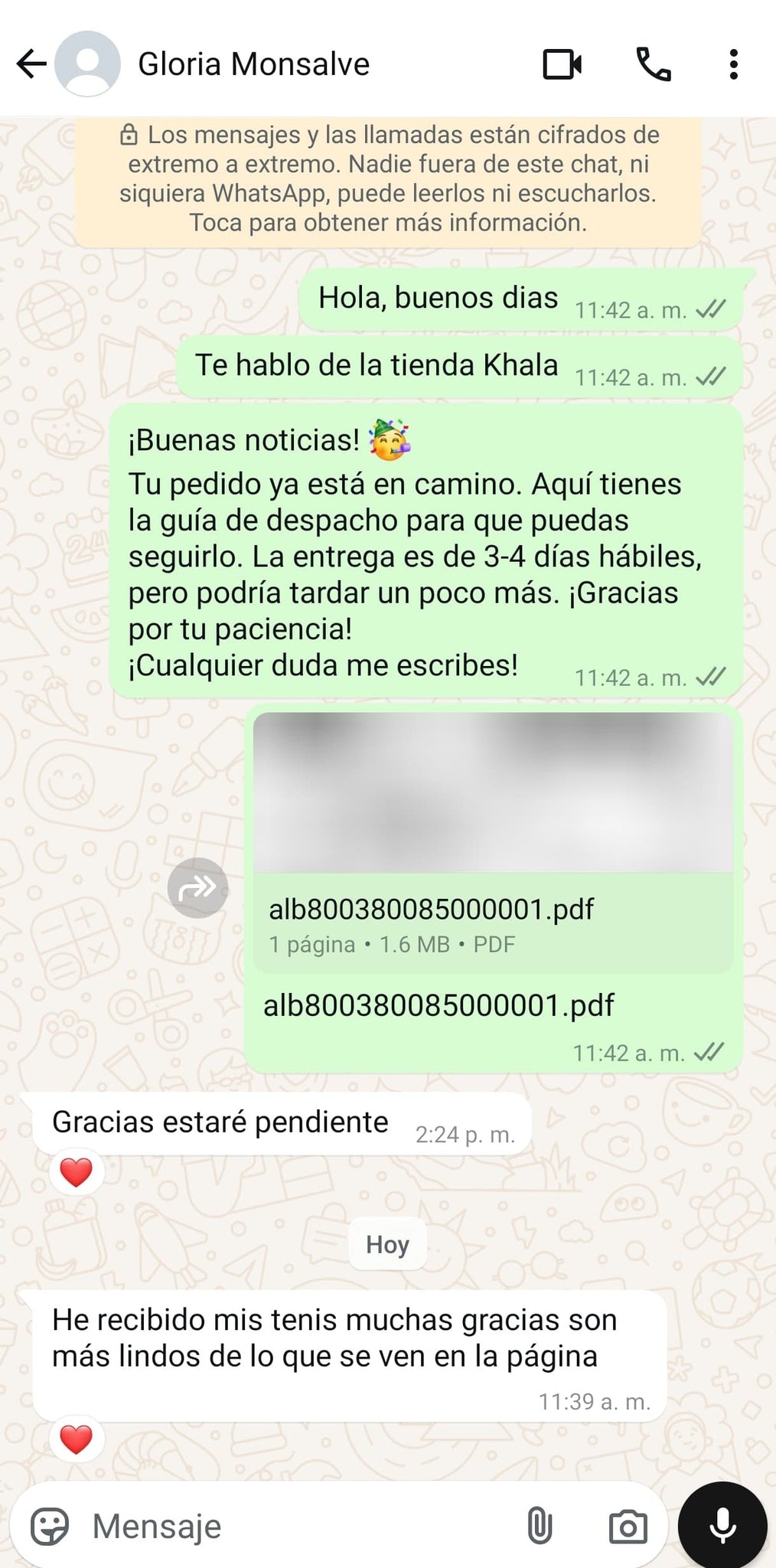Forward the PDF using the arrow icon
This screenshot has height=1568, width=776.
(x=198, y=888)
